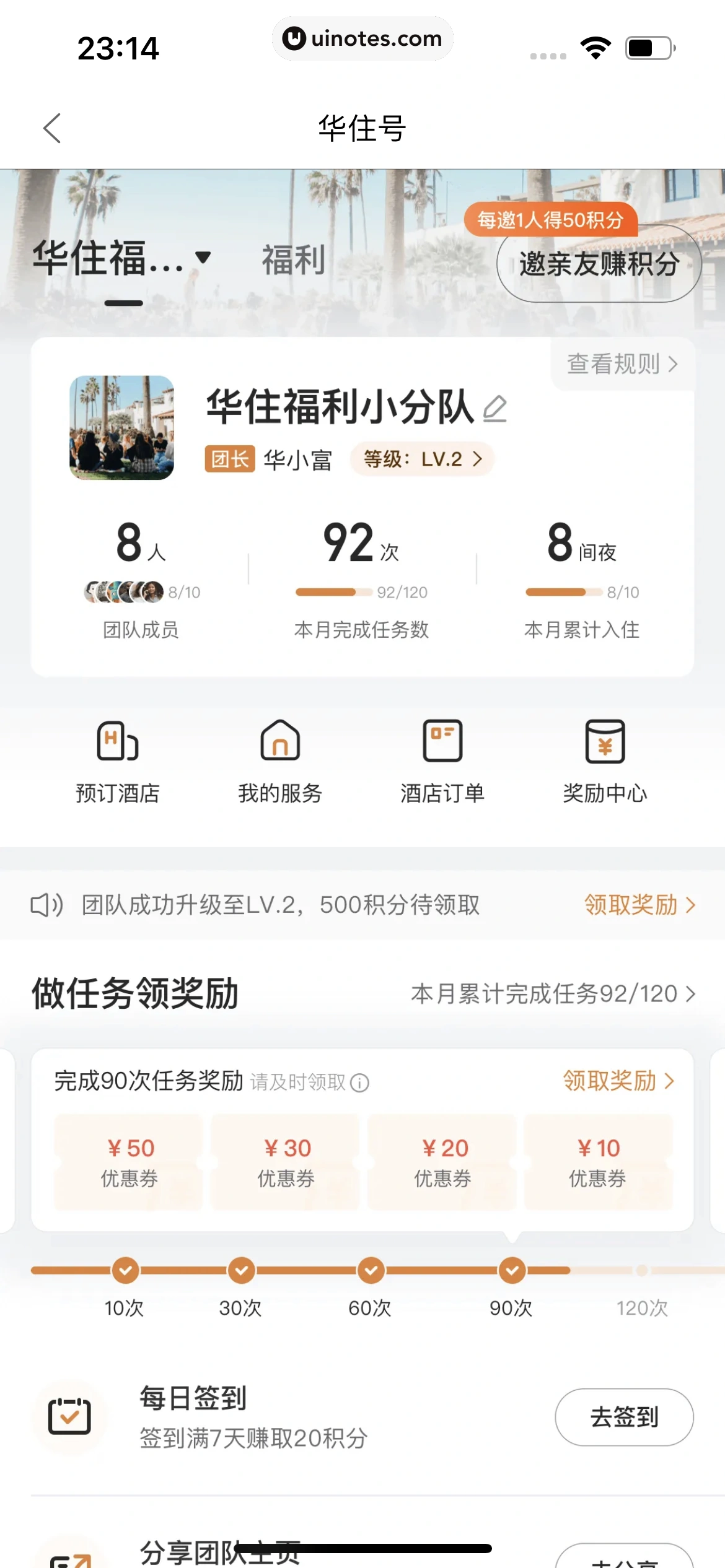Claim the 500积分 upgrade reward via 领取奖励

tap(639, 905)
